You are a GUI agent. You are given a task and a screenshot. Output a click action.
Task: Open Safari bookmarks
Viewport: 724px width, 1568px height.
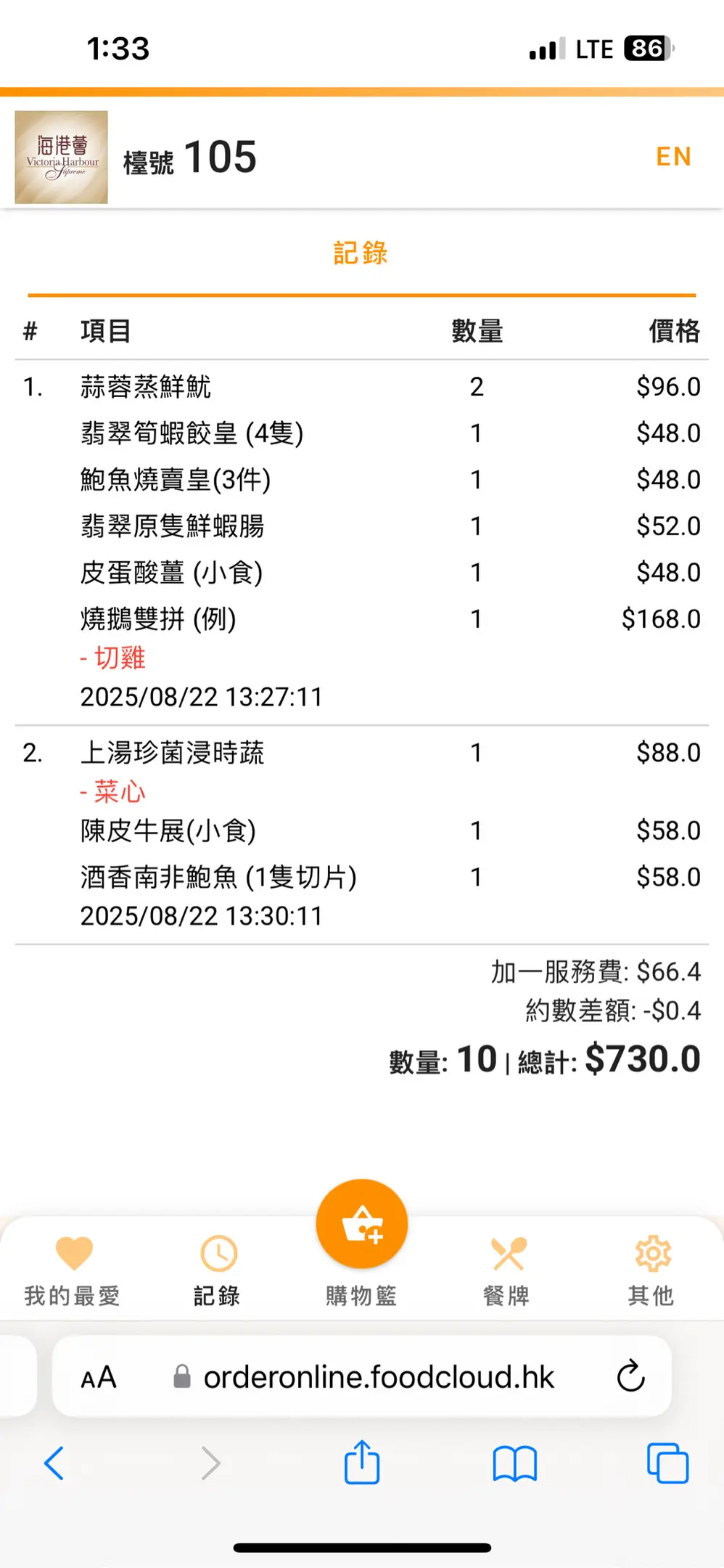tap(514, 1463)
